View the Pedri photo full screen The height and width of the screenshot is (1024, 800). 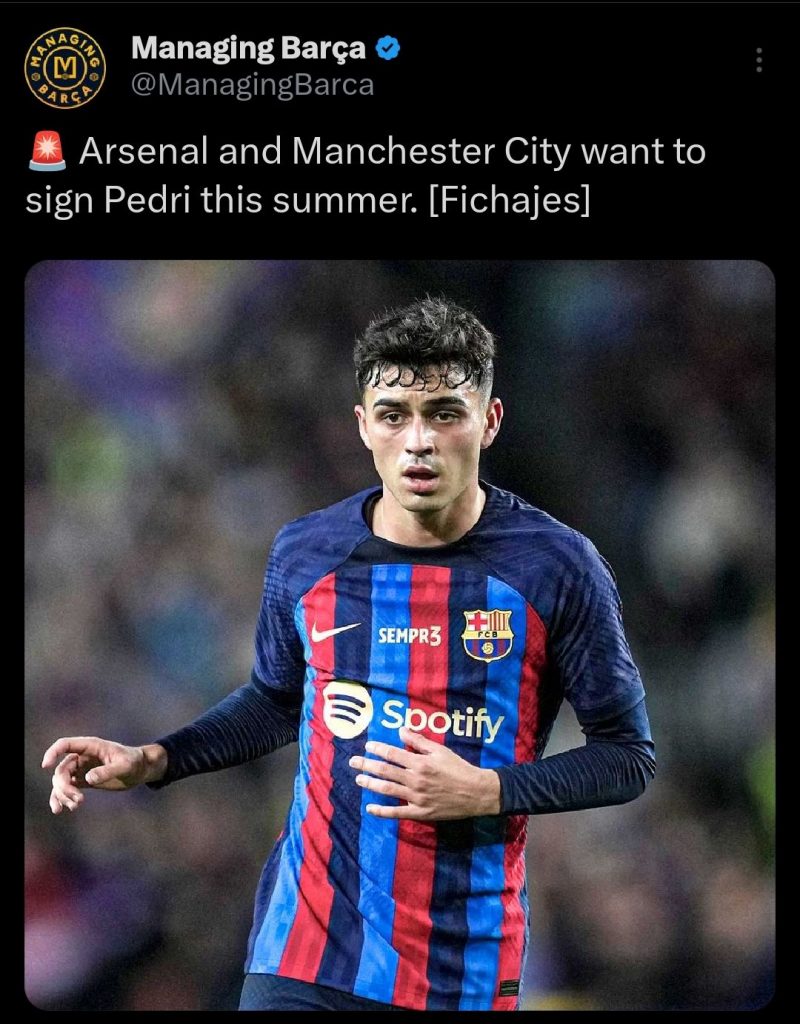(x=400, y=634)
